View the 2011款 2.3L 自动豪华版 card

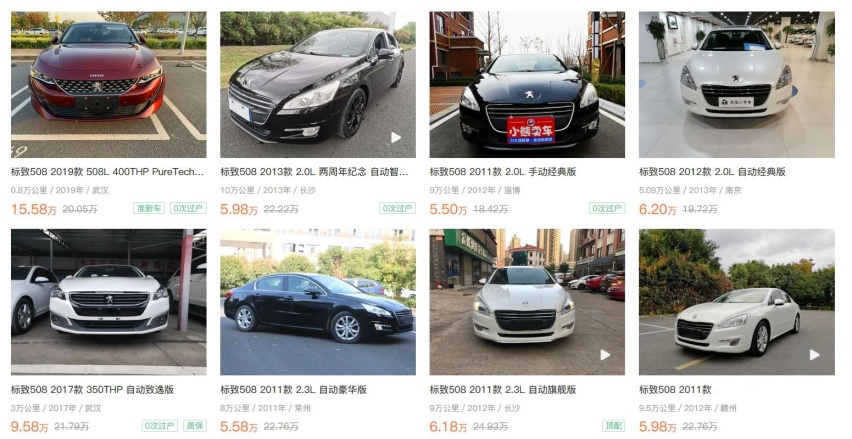pos(315,389)
